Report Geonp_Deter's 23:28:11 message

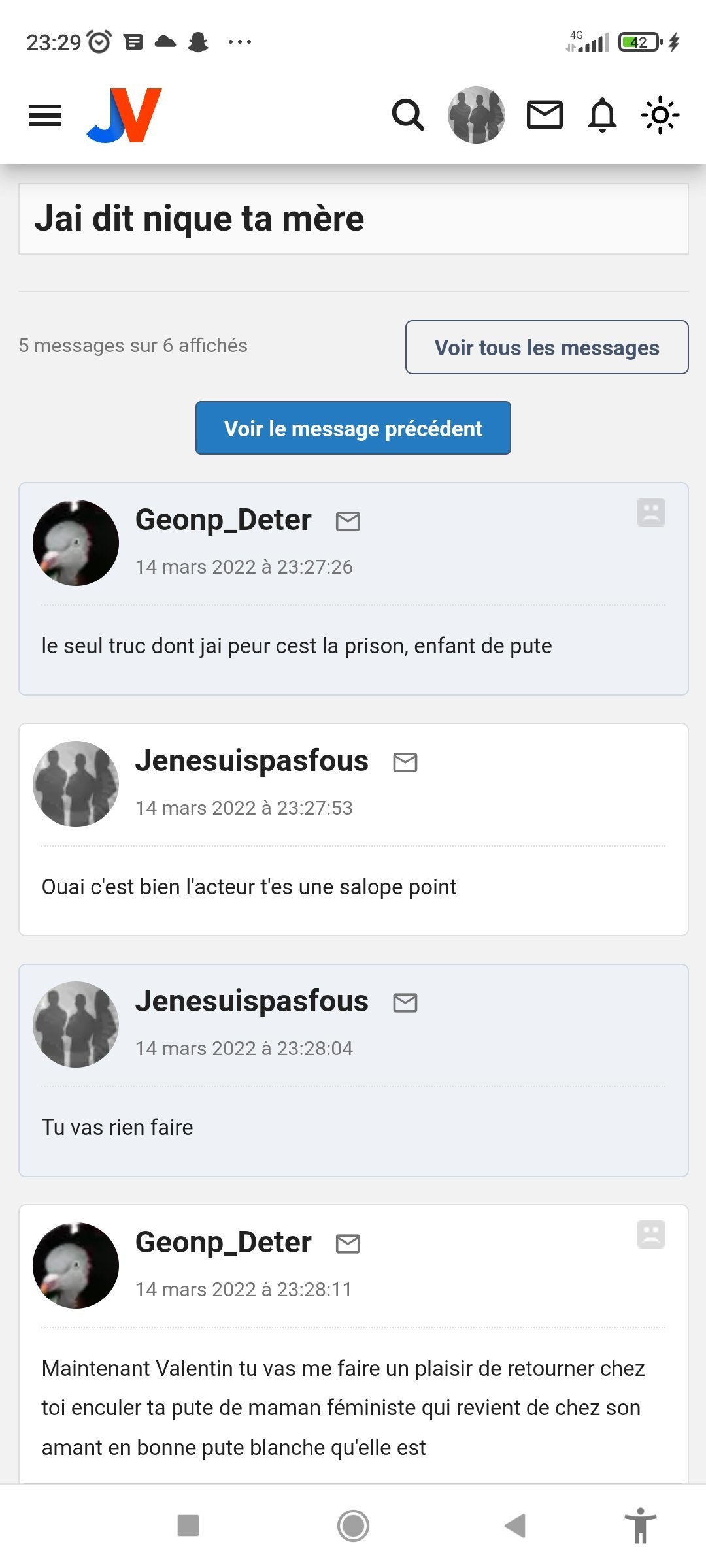coord(651,1234)
